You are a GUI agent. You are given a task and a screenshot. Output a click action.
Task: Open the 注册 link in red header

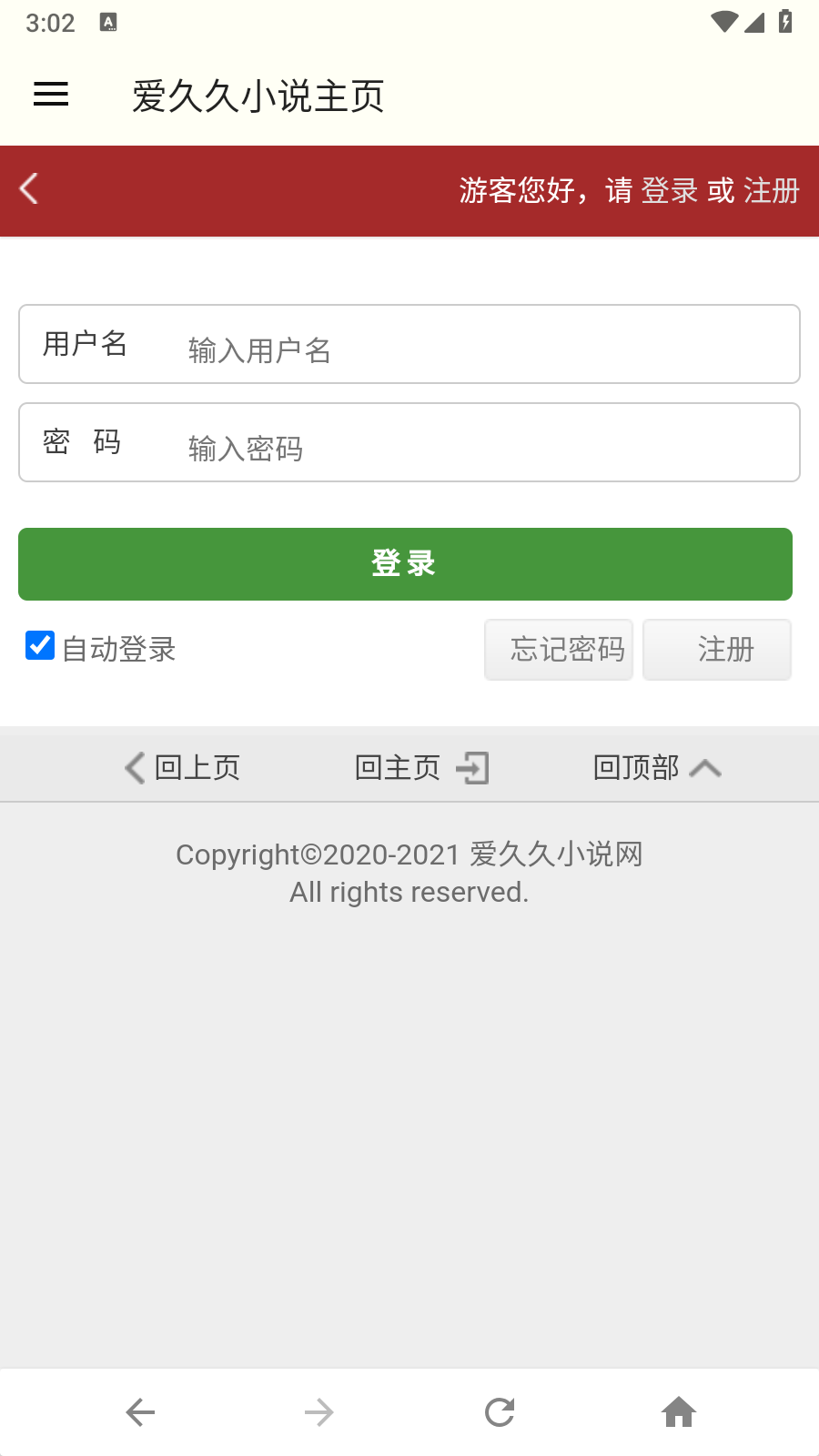771,190
